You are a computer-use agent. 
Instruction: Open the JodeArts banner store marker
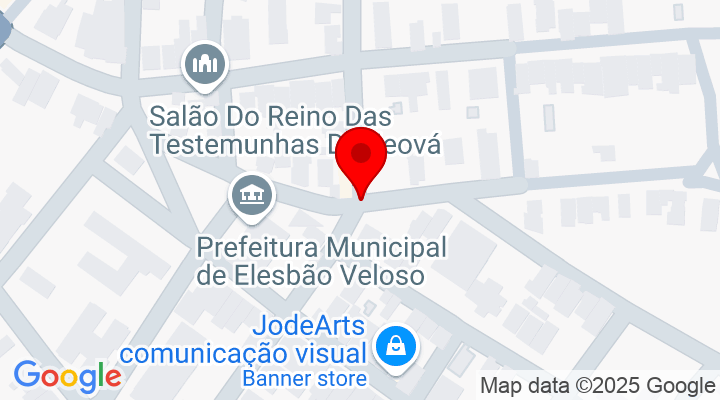(x=397, y=348)
